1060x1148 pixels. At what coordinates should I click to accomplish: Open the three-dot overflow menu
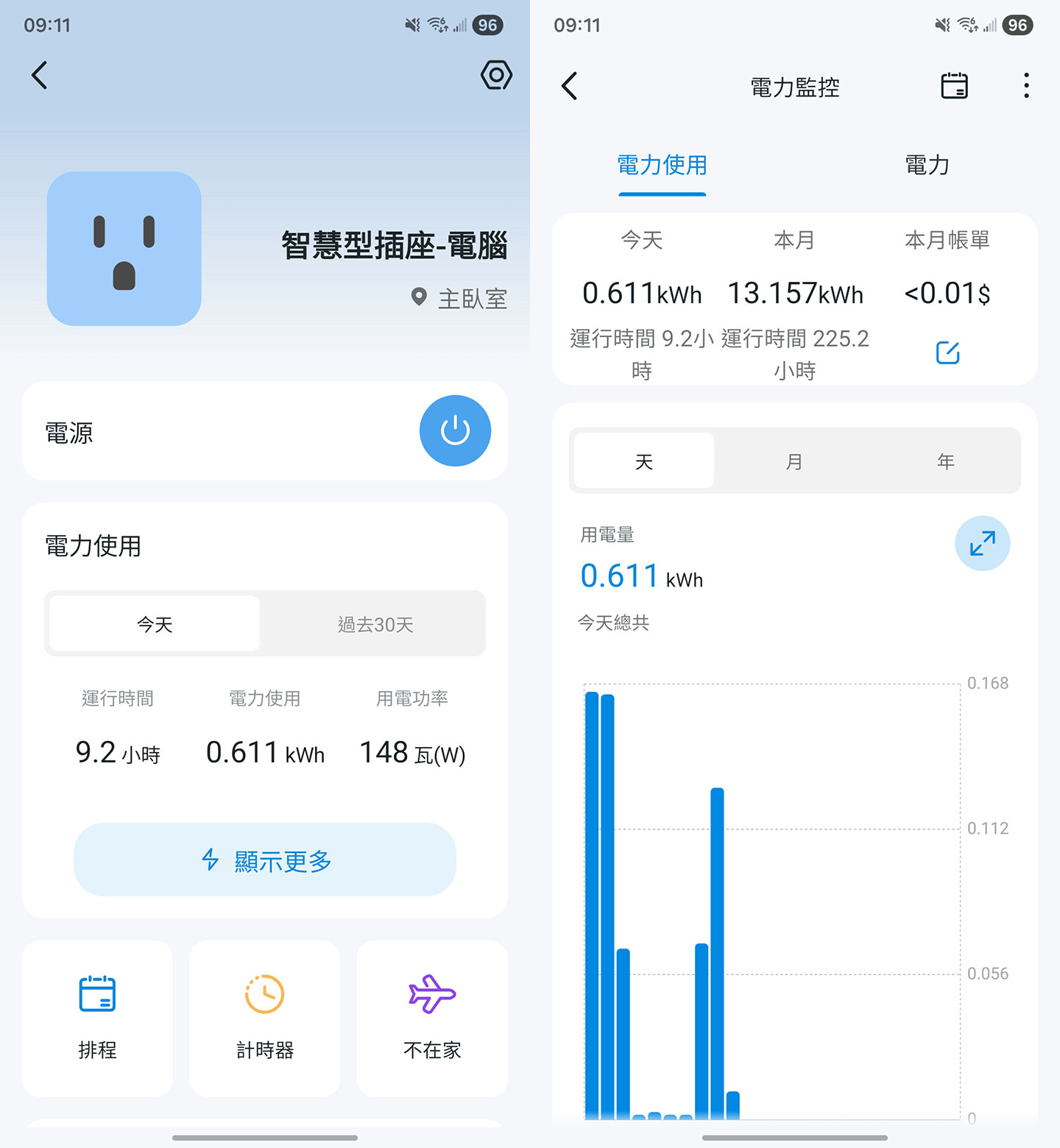pyautogui.click(x=1025, y=86)
